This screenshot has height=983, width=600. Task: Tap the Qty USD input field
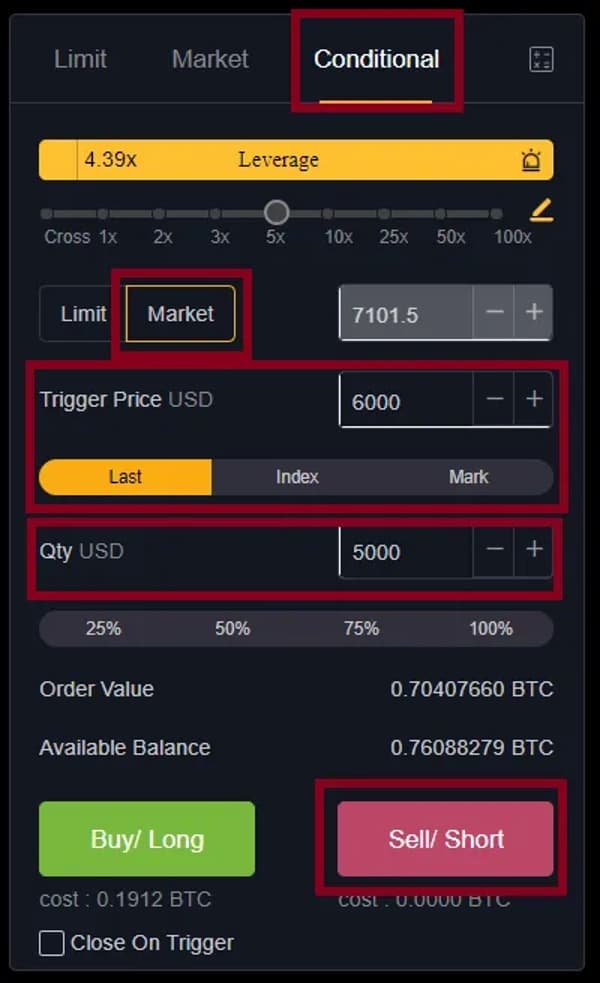click(406, 552)
